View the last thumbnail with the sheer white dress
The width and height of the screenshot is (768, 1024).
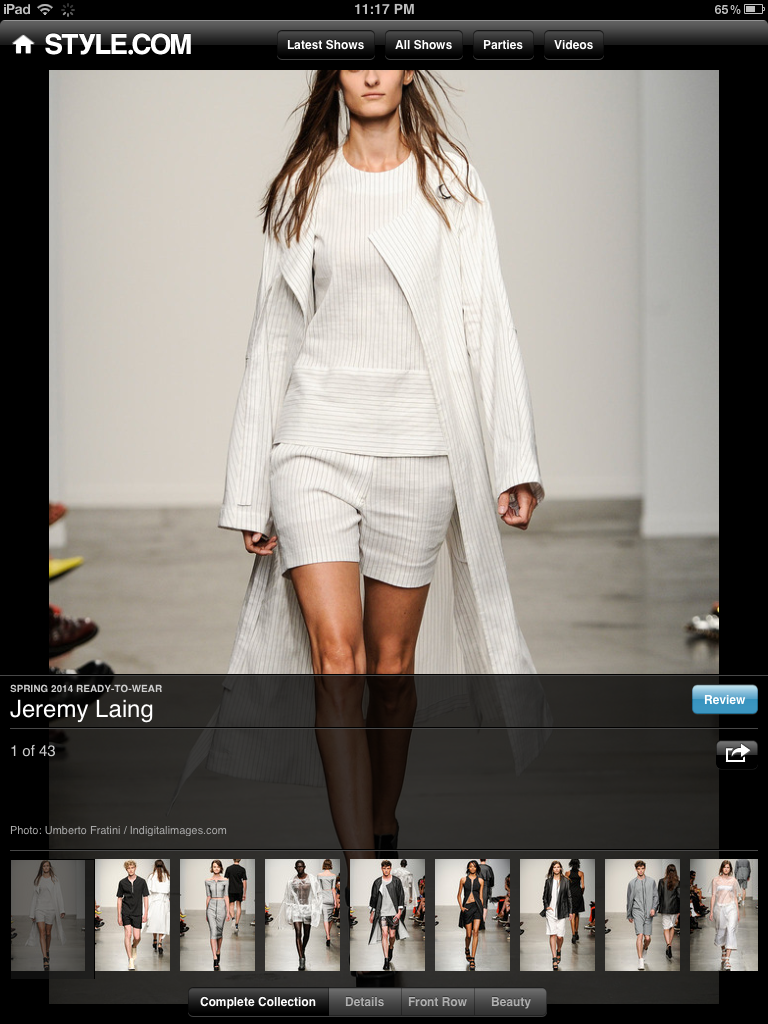point(724,915)
